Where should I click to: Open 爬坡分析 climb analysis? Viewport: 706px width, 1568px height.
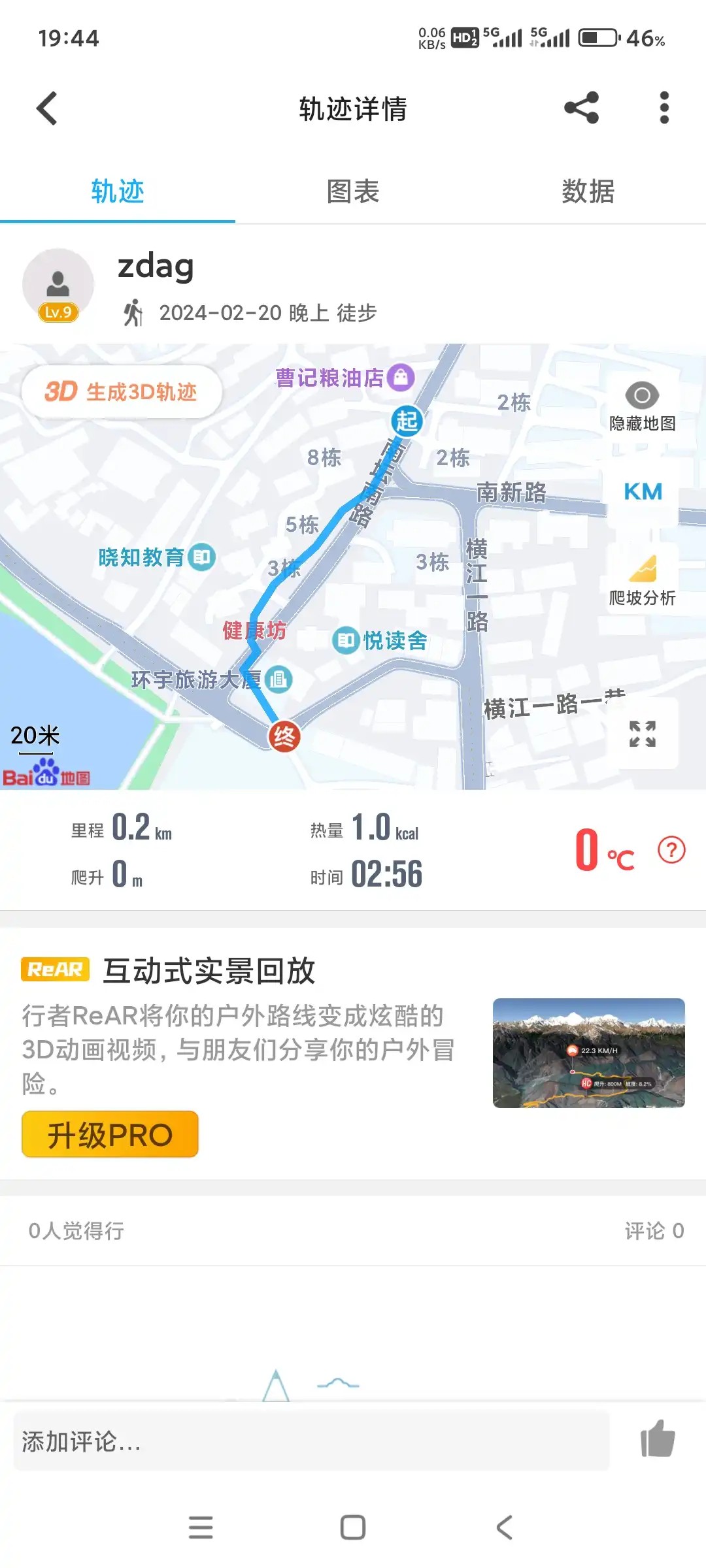[642, 579]
